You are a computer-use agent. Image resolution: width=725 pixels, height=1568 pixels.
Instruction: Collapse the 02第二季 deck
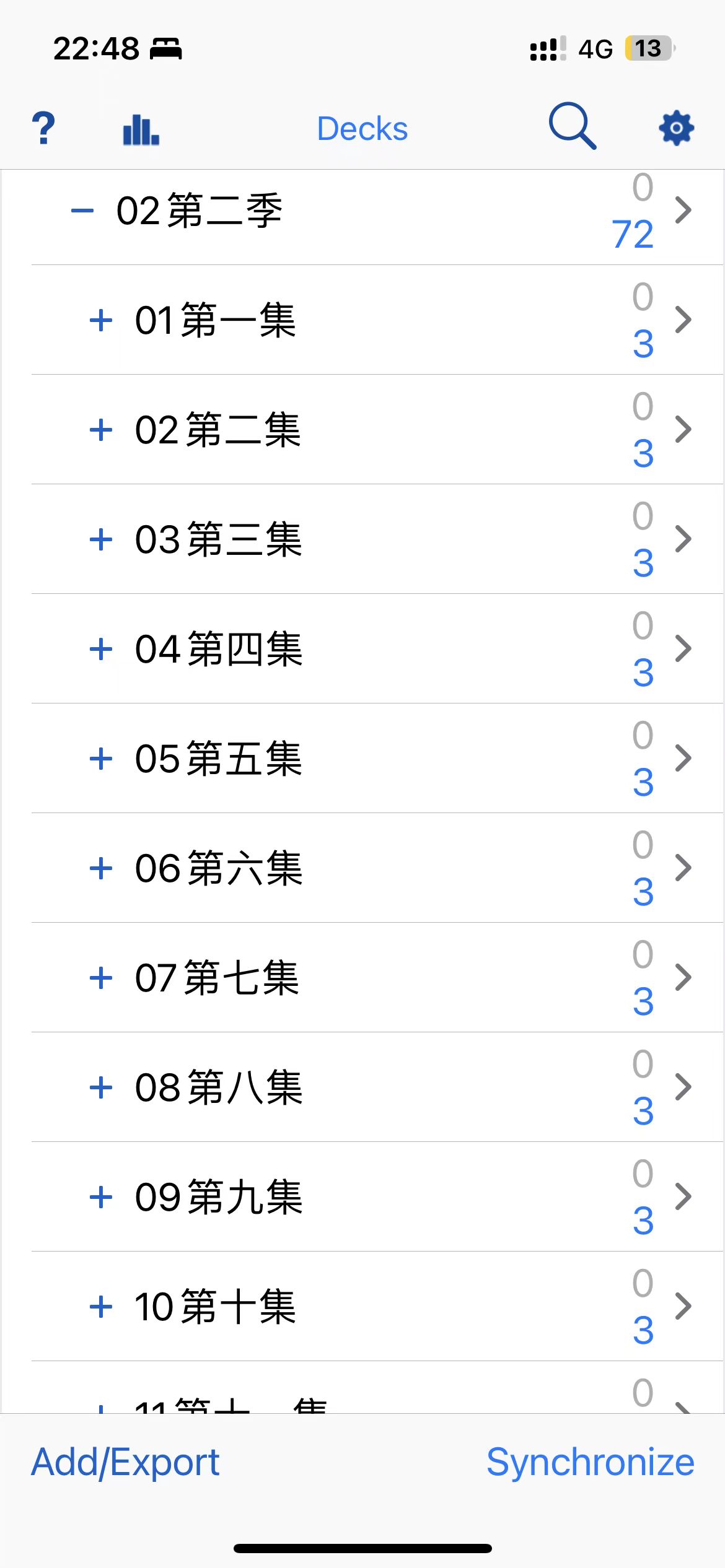coord(82,211)
